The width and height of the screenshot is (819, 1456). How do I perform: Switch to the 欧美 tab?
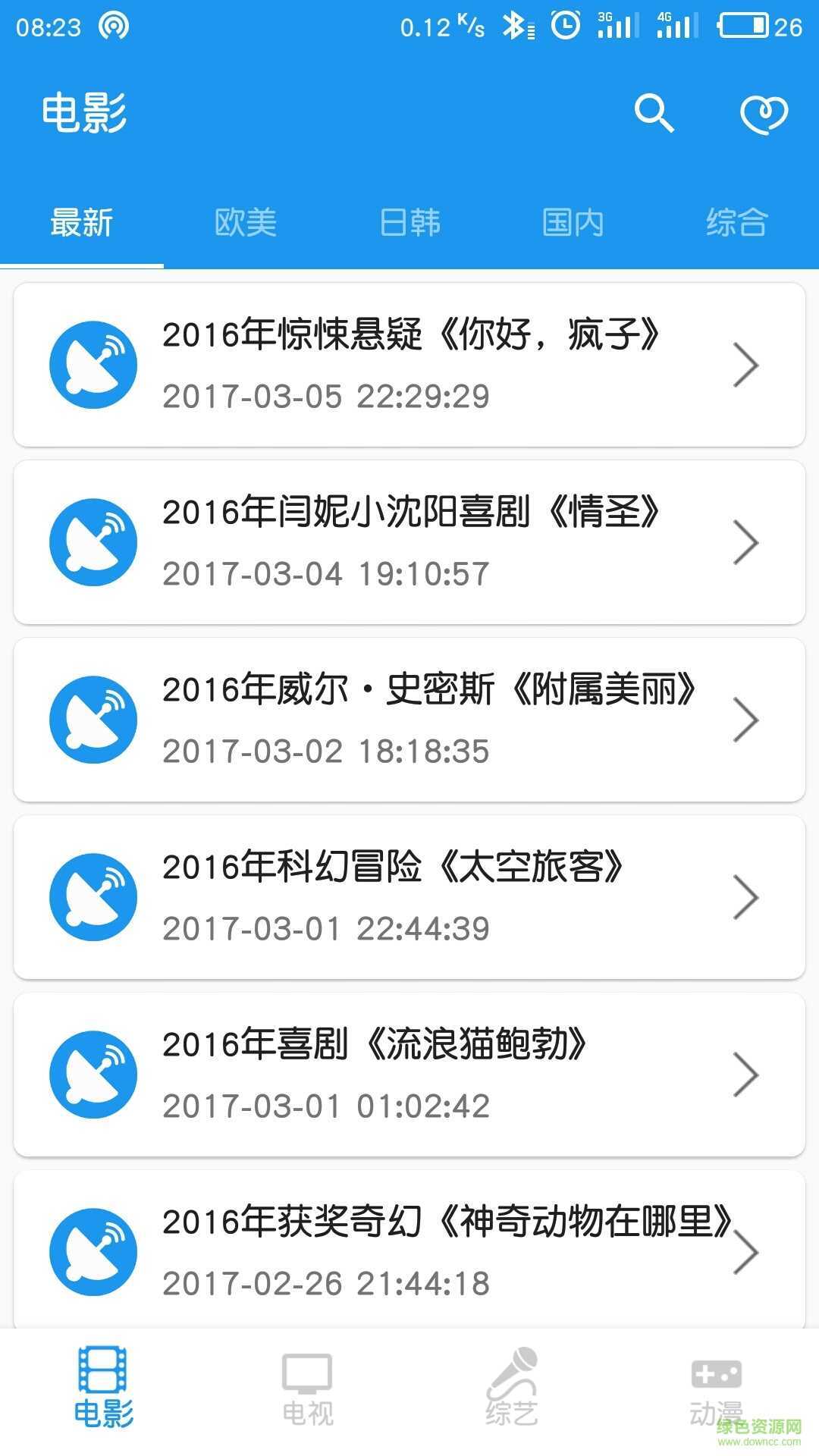[244, 222]
